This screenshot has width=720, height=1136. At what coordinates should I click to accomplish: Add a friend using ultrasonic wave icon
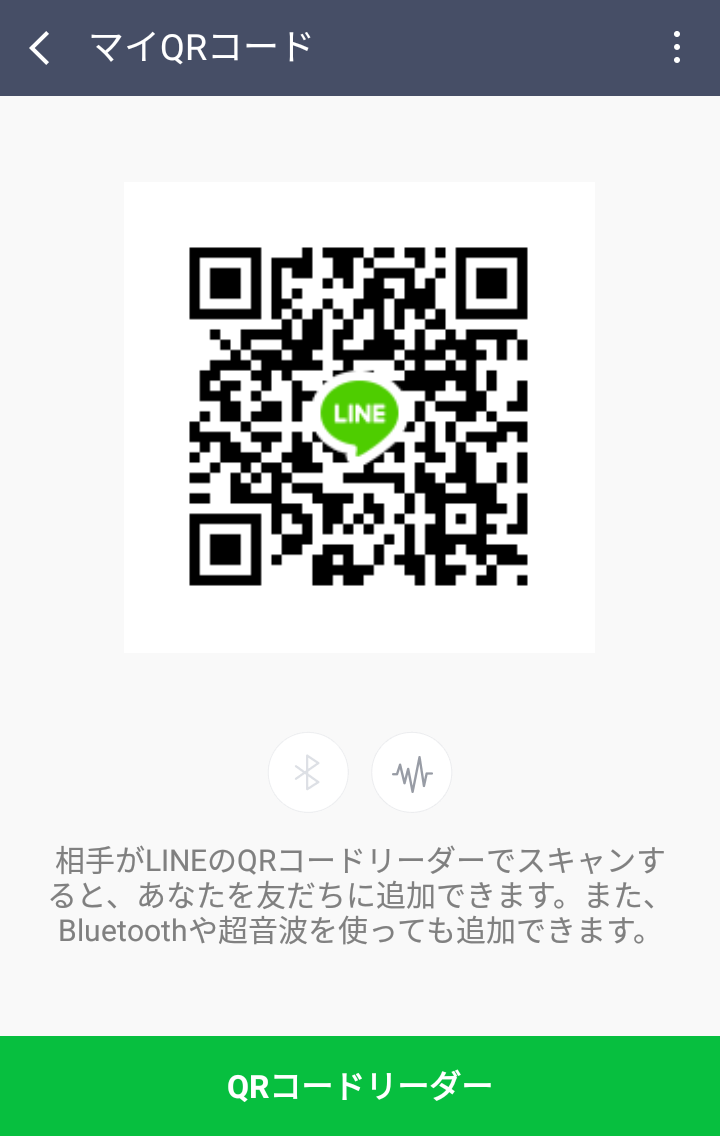tap(411, 772)
